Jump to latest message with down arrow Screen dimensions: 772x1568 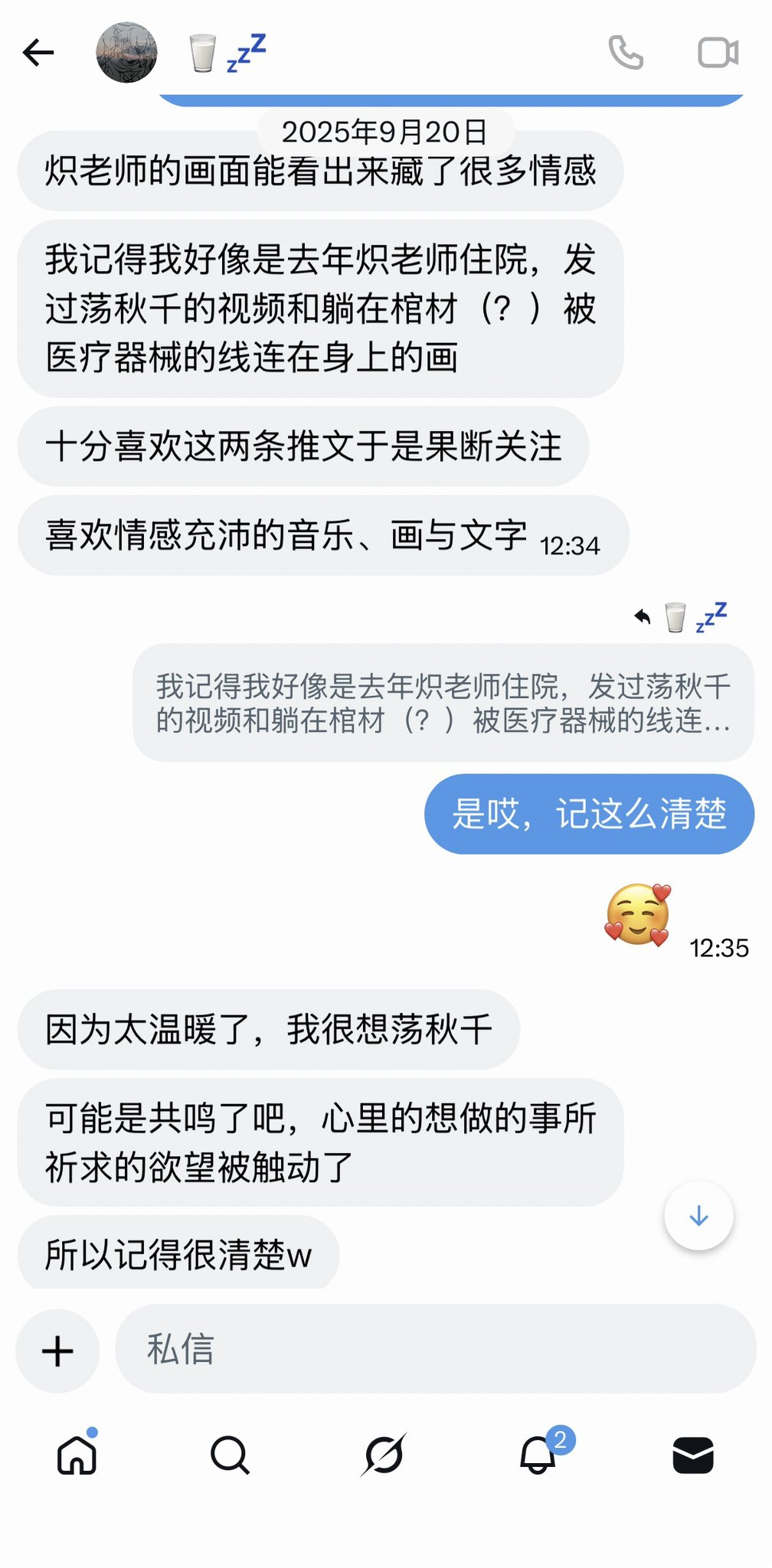[x=698, y=1216]
